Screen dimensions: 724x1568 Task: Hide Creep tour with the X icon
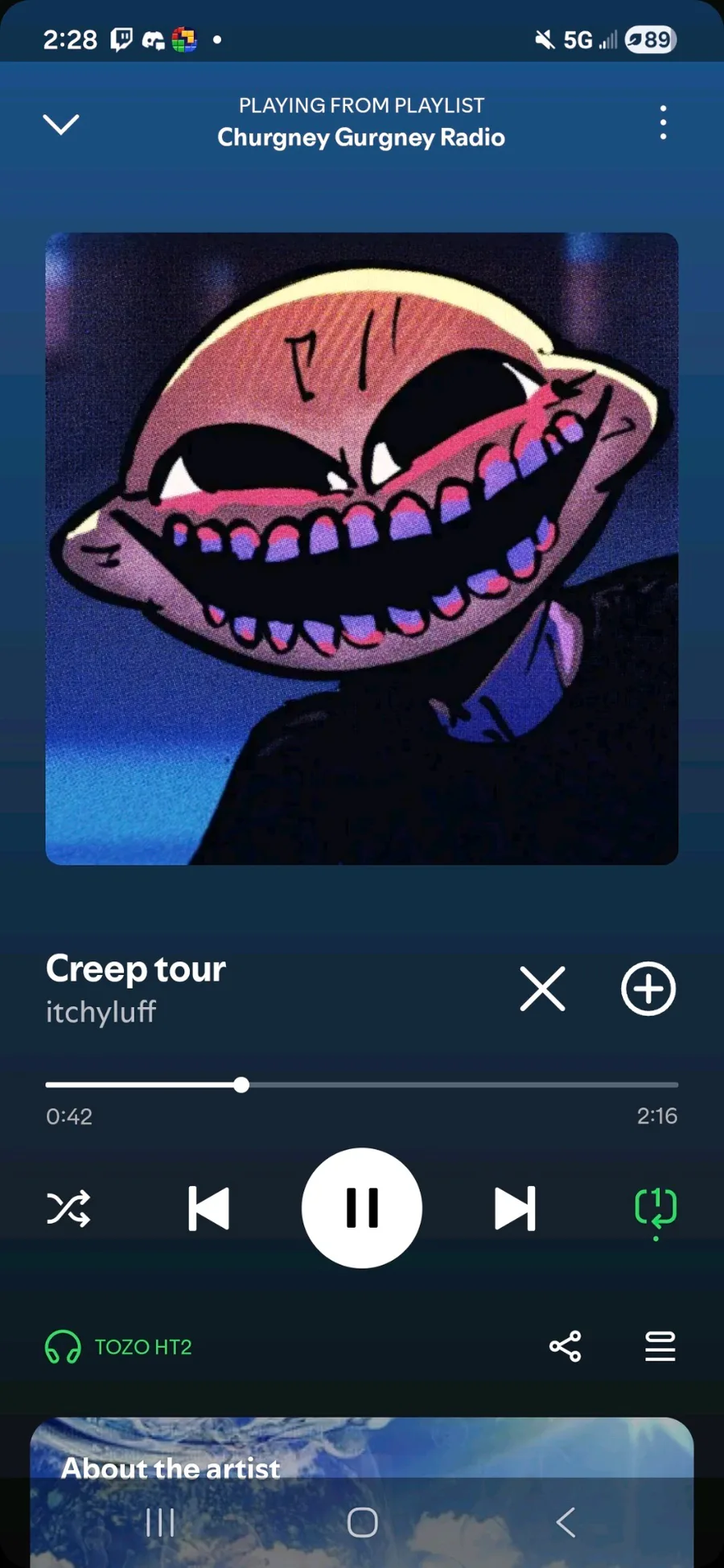click(x=542, y=989)
